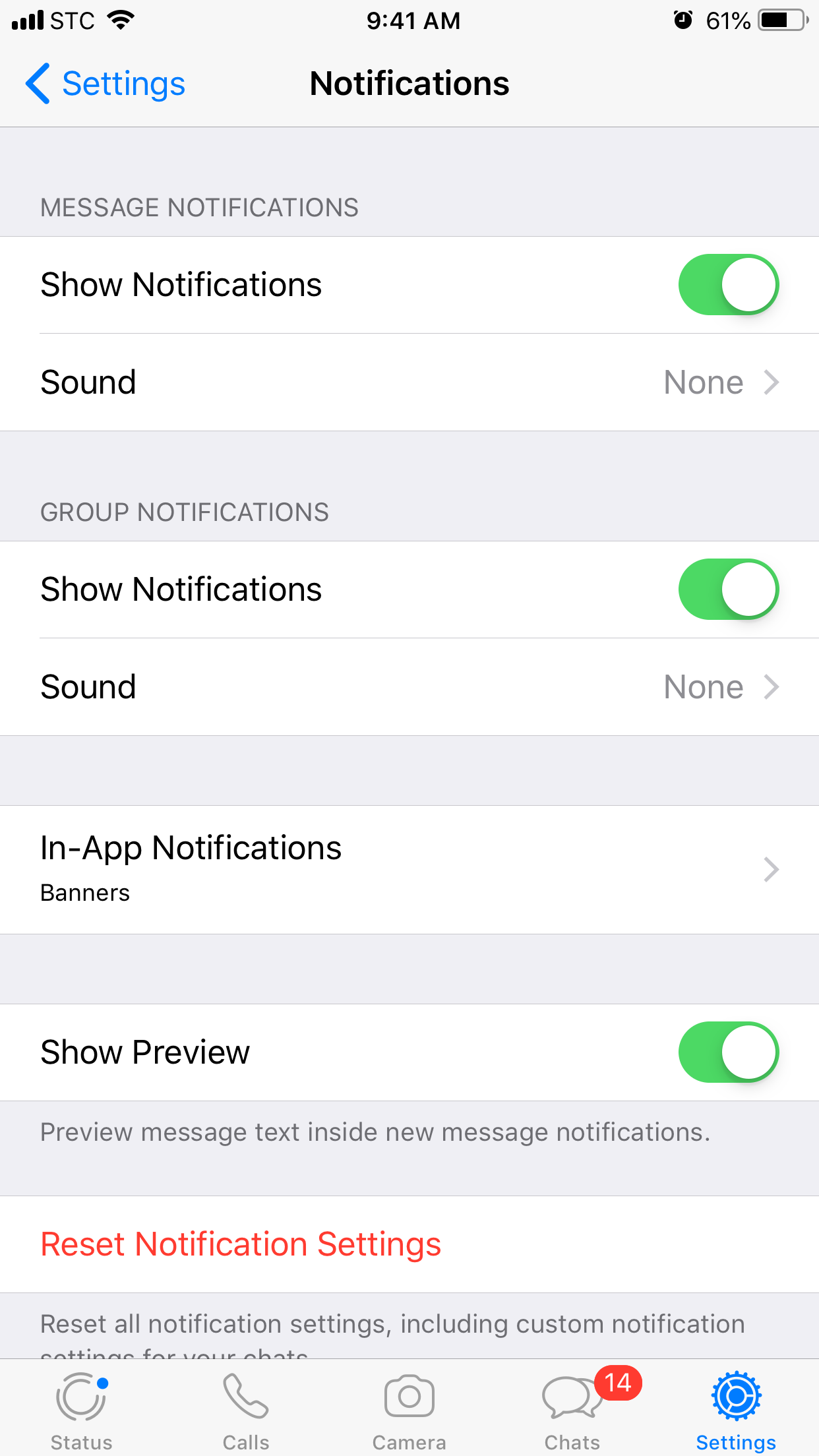This screenshot has width=819, height=1456.
Task: Open Sound setting under Message Notifications
Action: (409, 382)
